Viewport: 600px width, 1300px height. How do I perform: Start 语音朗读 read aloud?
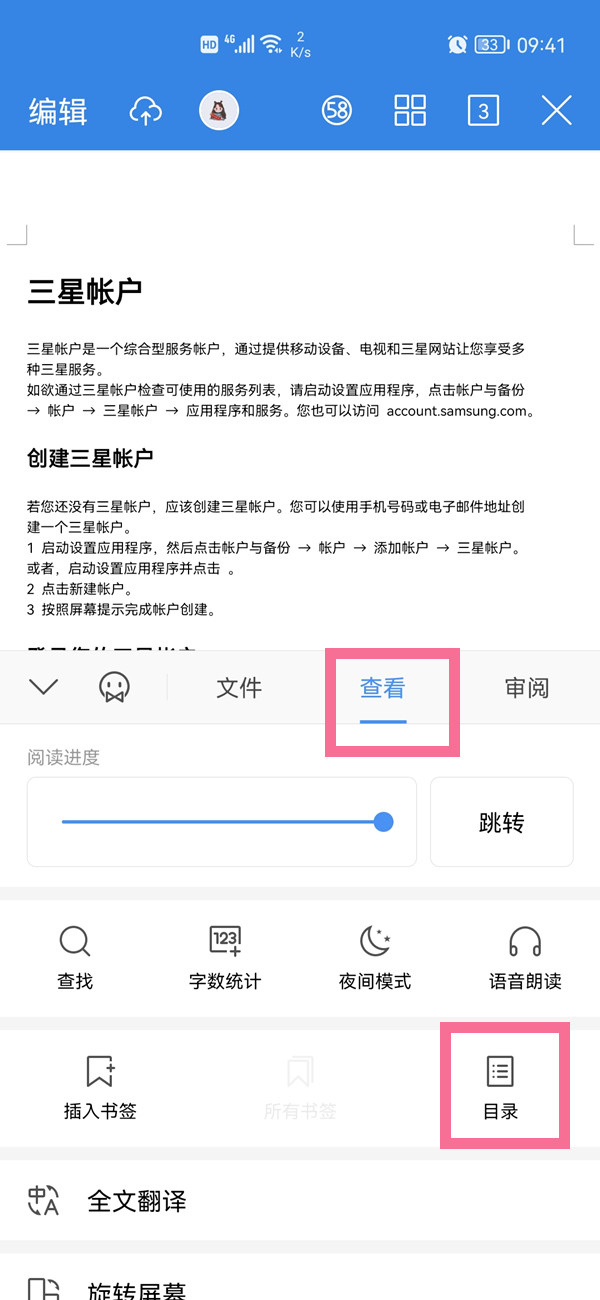[x=525, y=957]
